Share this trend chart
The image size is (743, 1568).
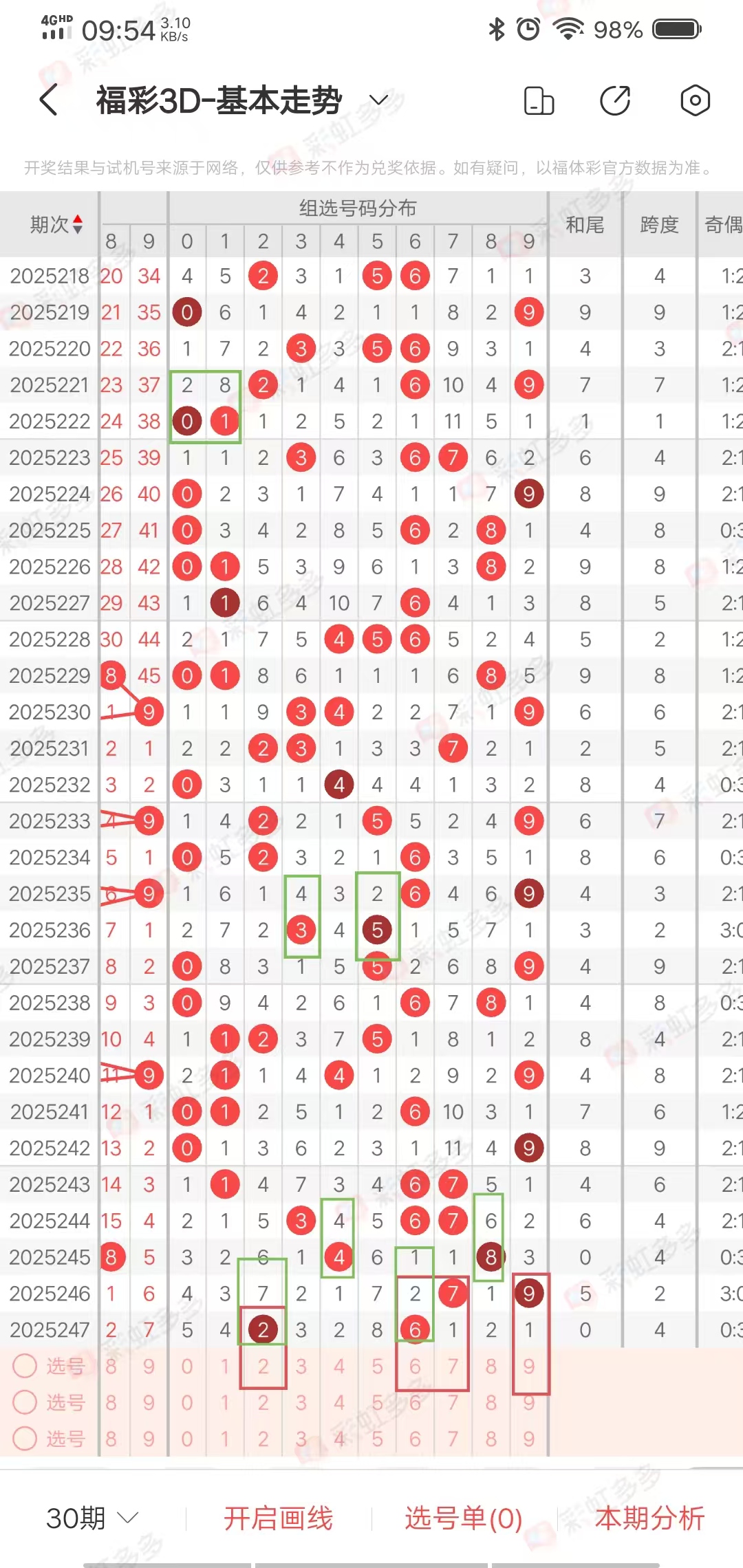pyautogui.click(x=615, y=100)
